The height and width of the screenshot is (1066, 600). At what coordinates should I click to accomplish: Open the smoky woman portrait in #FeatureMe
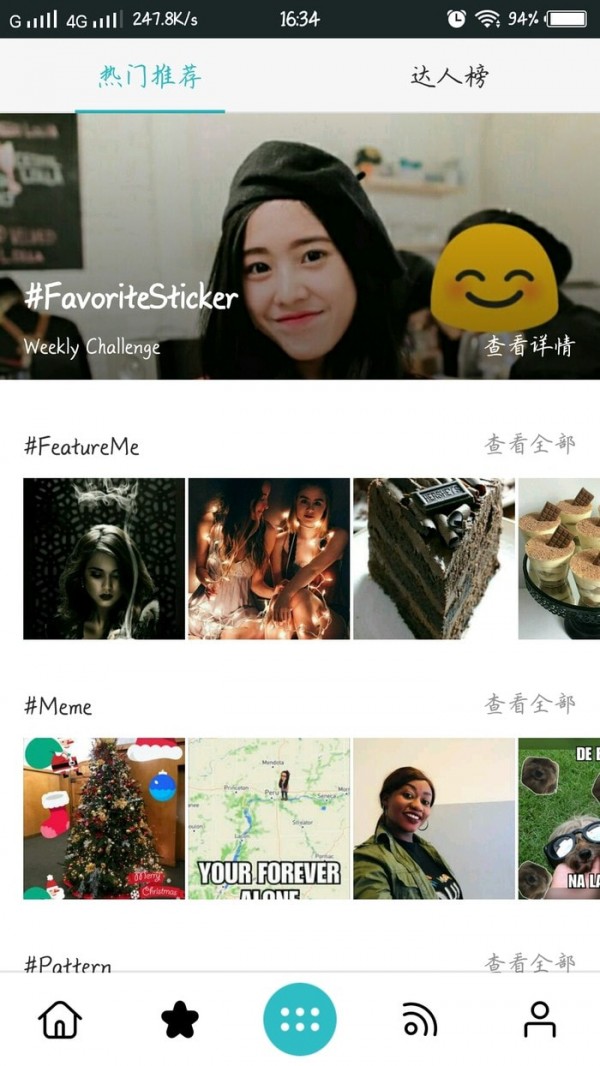104,558
